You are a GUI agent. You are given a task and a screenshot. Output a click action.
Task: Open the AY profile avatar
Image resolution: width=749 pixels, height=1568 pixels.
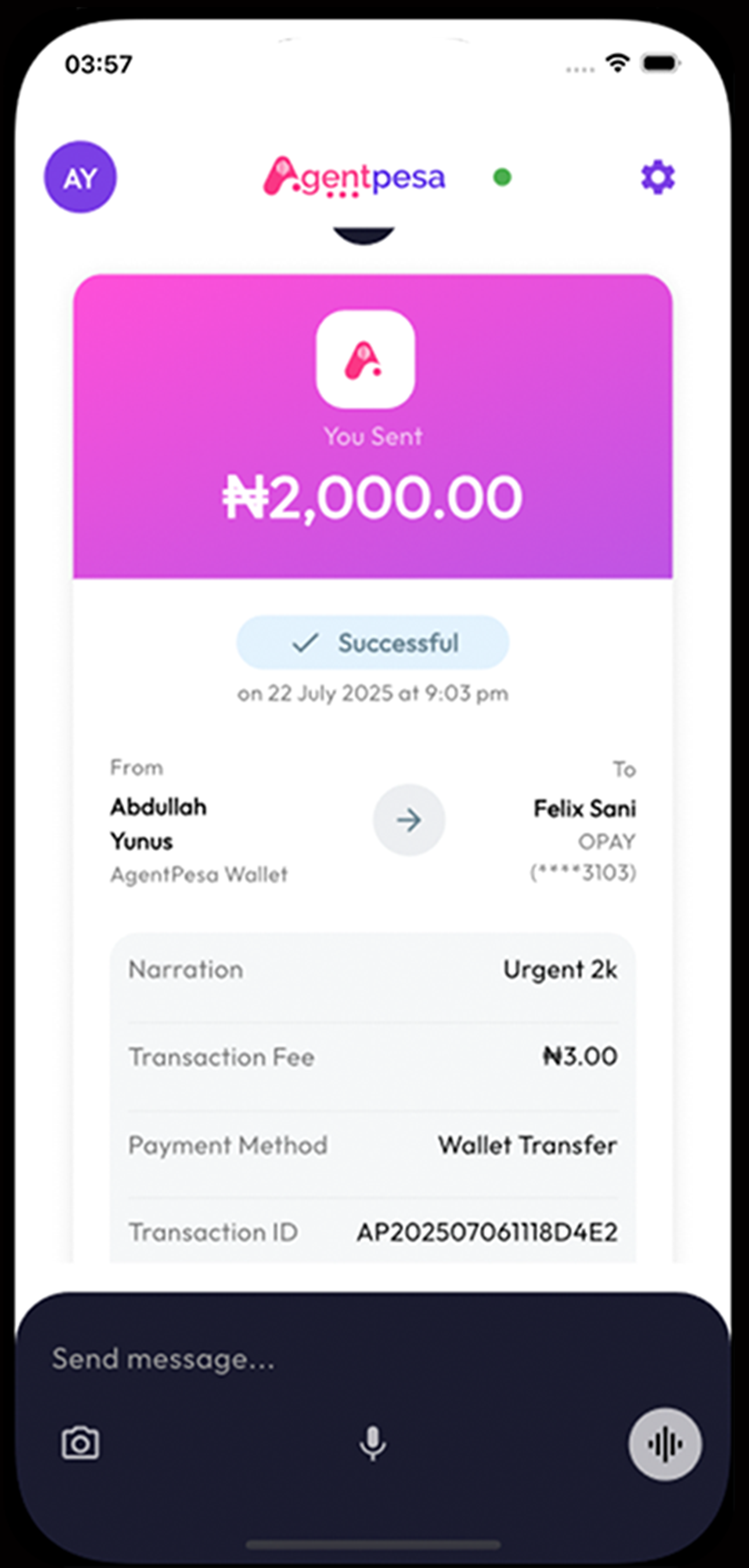(x=80, y=177)
